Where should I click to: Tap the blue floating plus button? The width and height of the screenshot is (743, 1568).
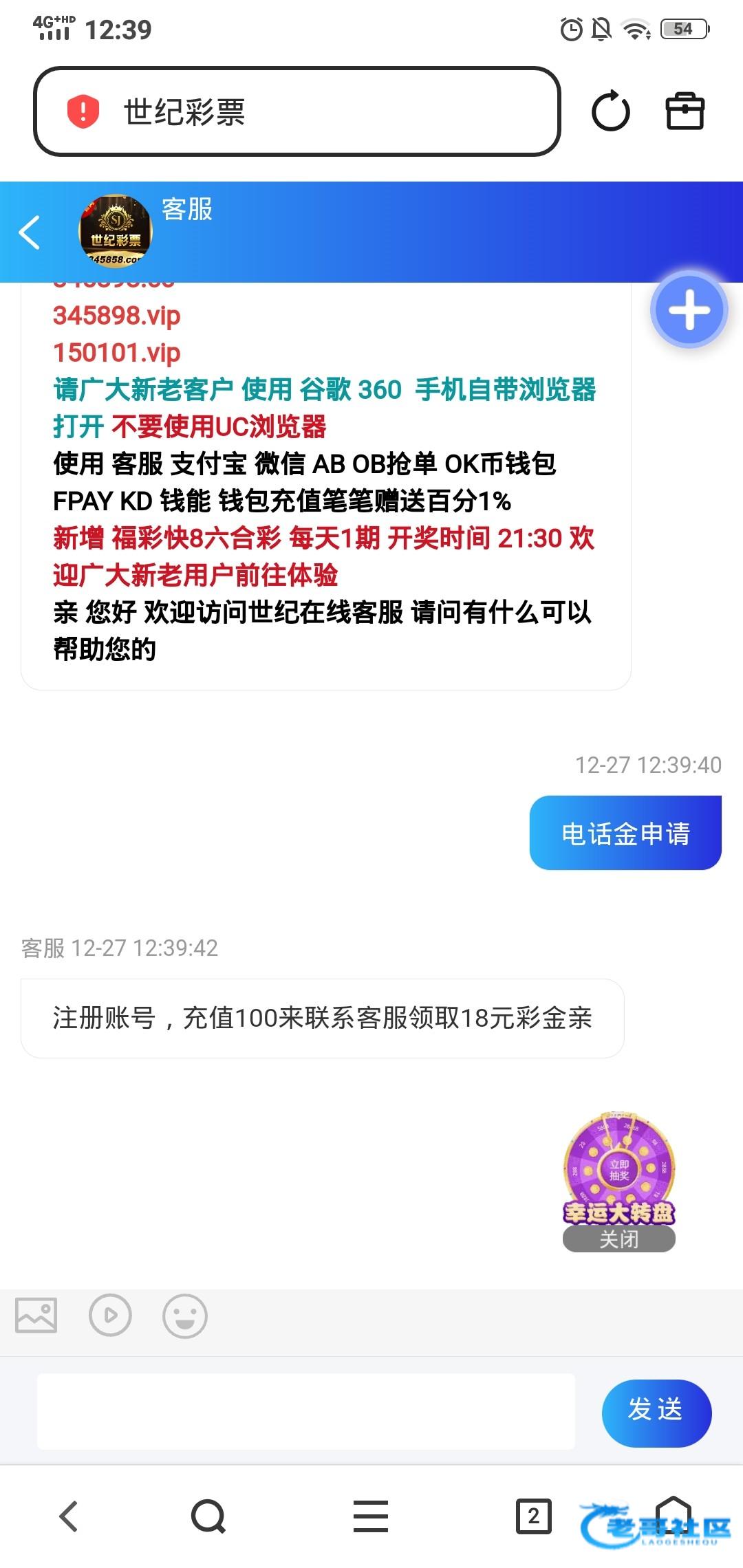[689, 310]
